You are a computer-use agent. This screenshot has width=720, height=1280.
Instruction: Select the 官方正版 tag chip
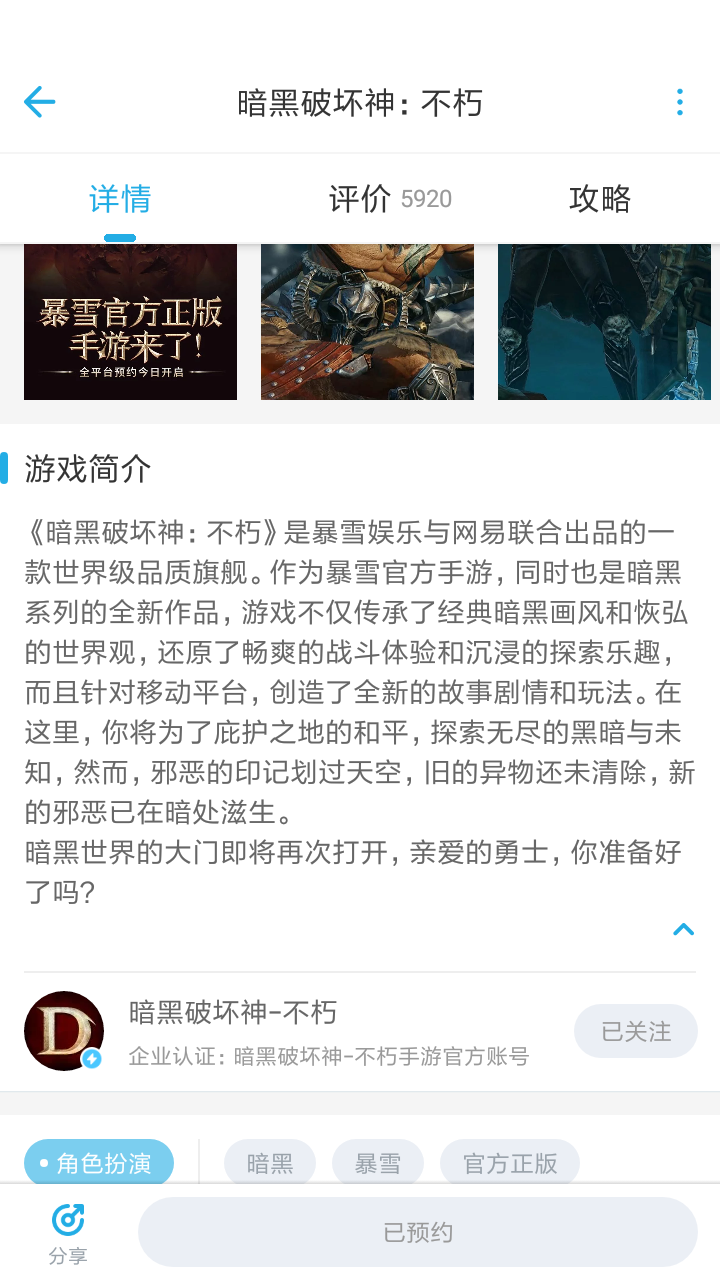(x=510, y=1163)
